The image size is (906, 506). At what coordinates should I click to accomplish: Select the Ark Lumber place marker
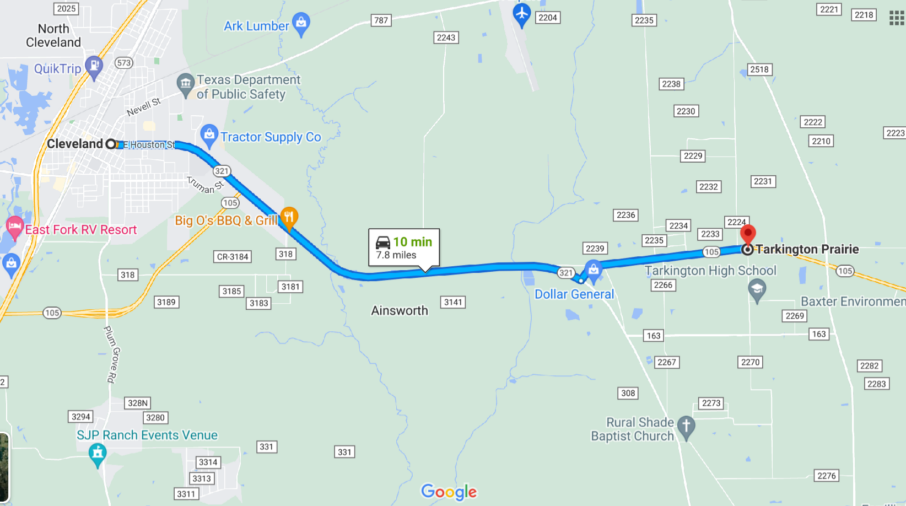click(x=303, y=24)
